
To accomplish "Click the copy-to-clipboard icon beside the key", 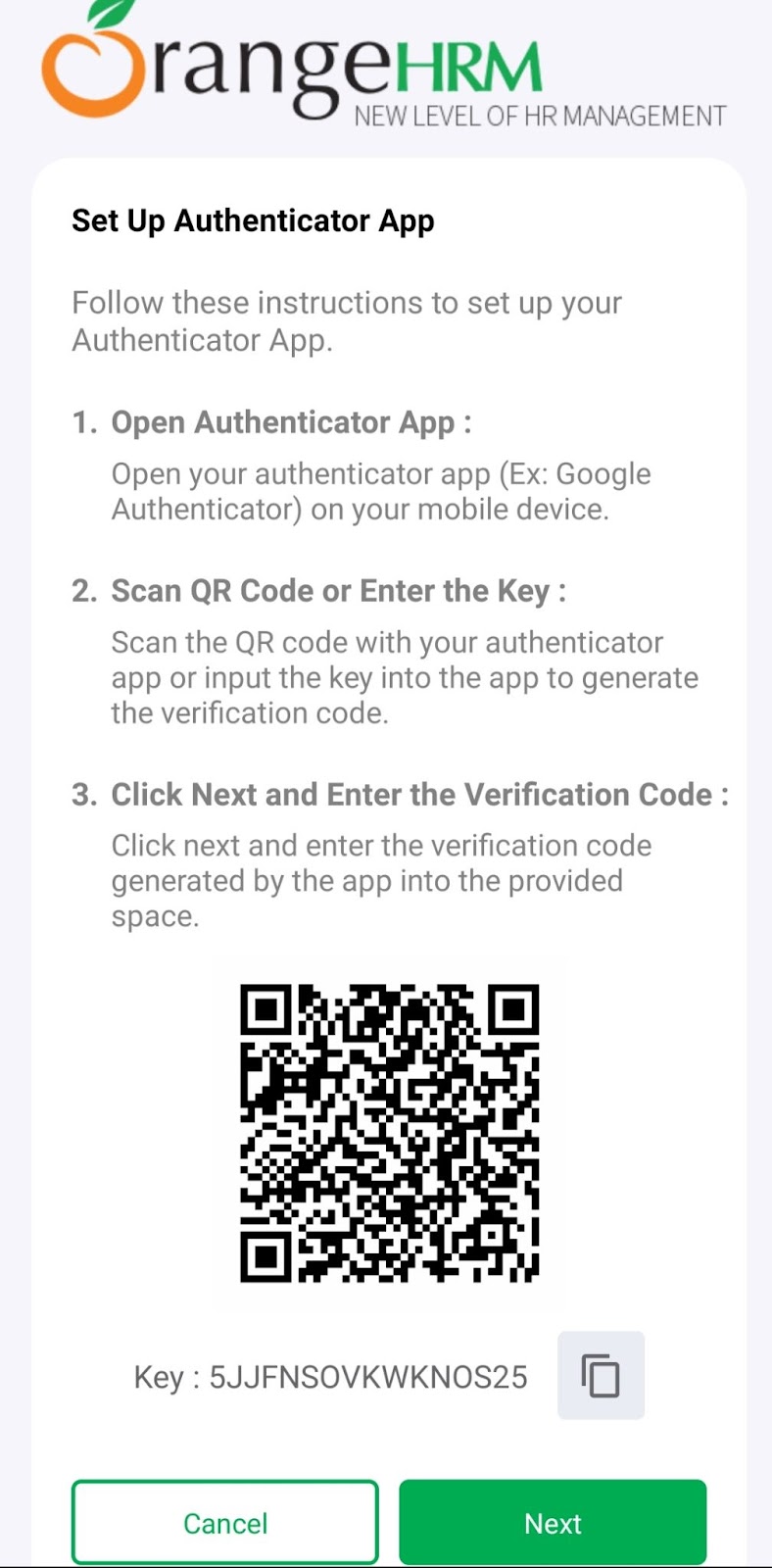I will click(601, 1375).
